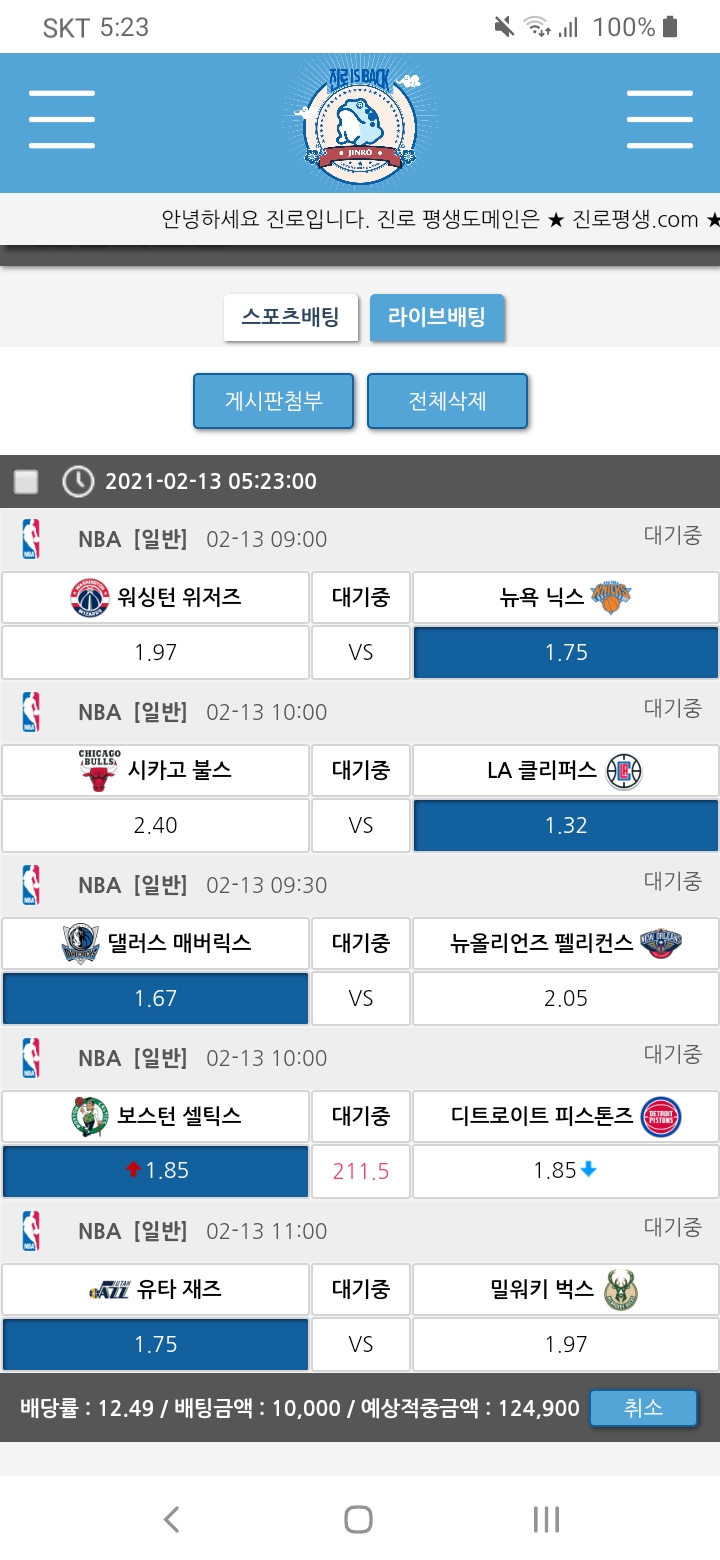
Task: Choose 뉴올리언즈 펠리컨스 odds 2.05
Action: coord(565,998)
